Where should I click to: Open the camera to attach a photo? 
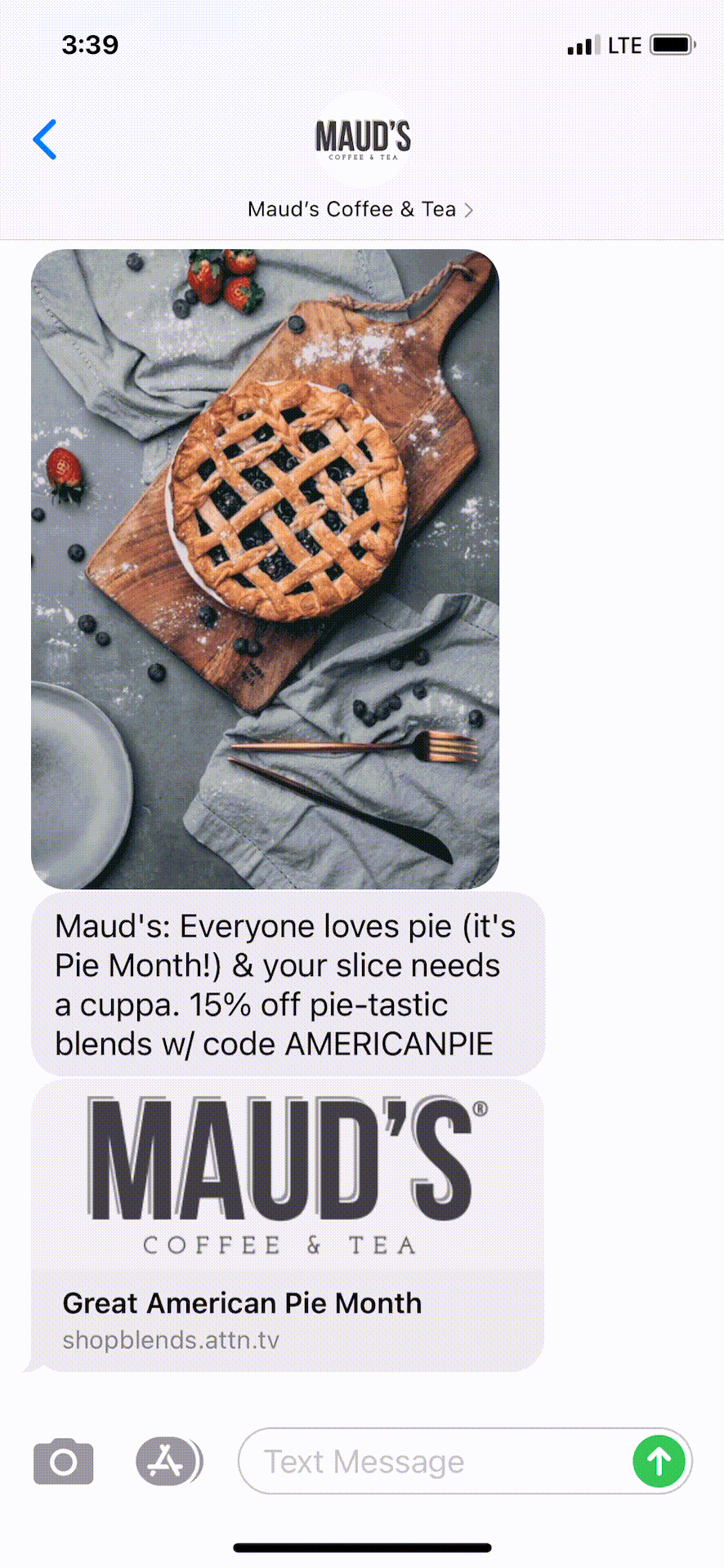tap(64, 1462)
